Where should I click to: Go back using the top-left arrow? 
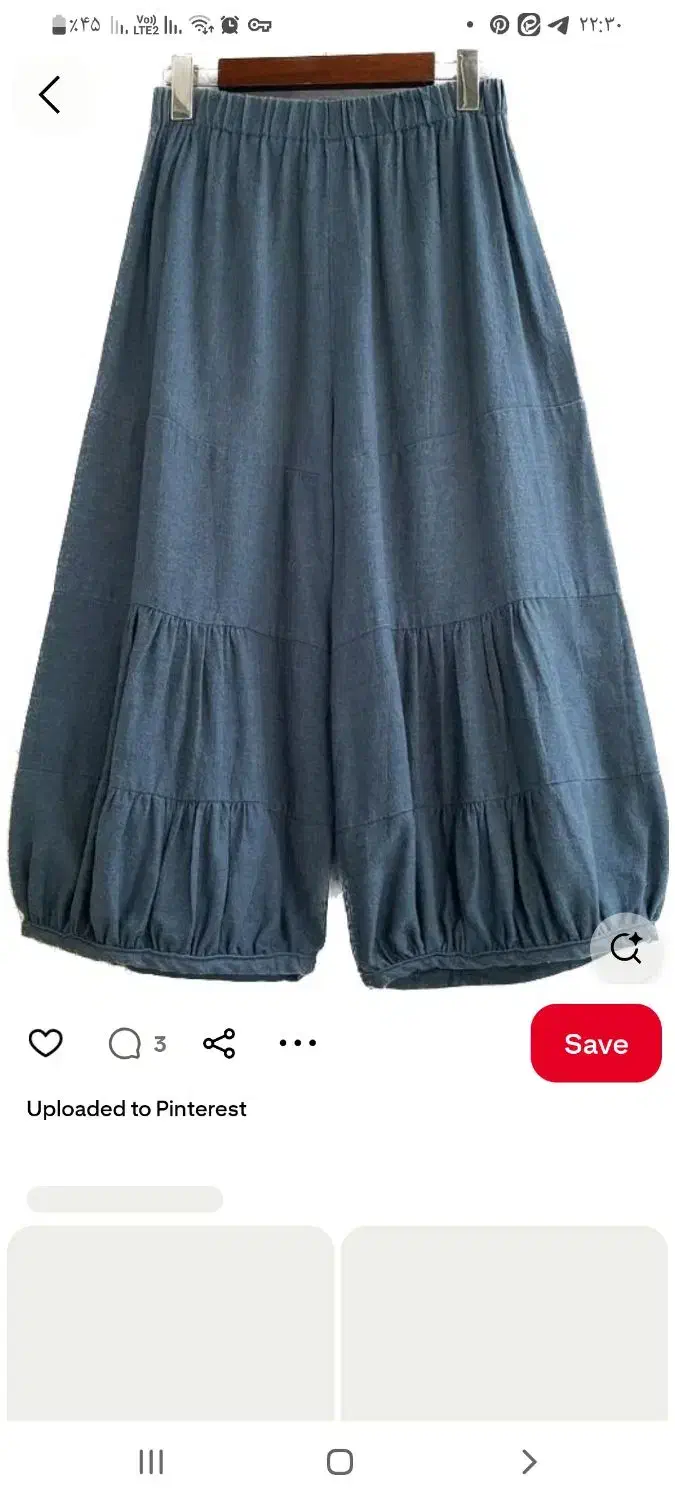pyautogui.click(x=49, y=95)
